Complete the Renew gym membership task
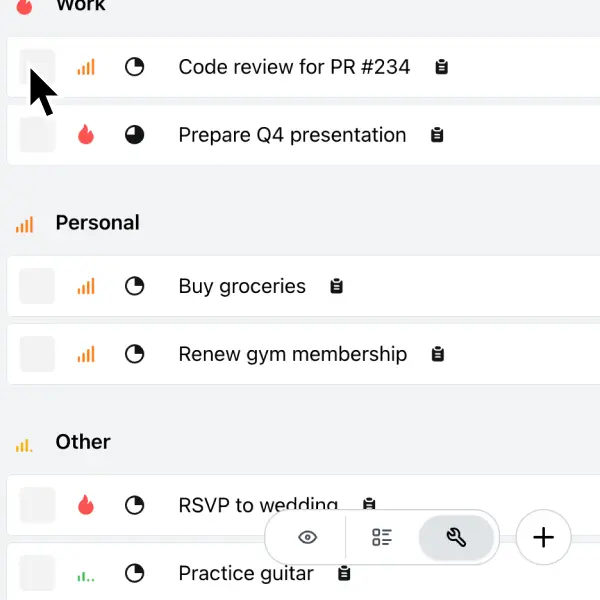Image resolution: width=600 pixels, height=600 pixels. point(37,354)
